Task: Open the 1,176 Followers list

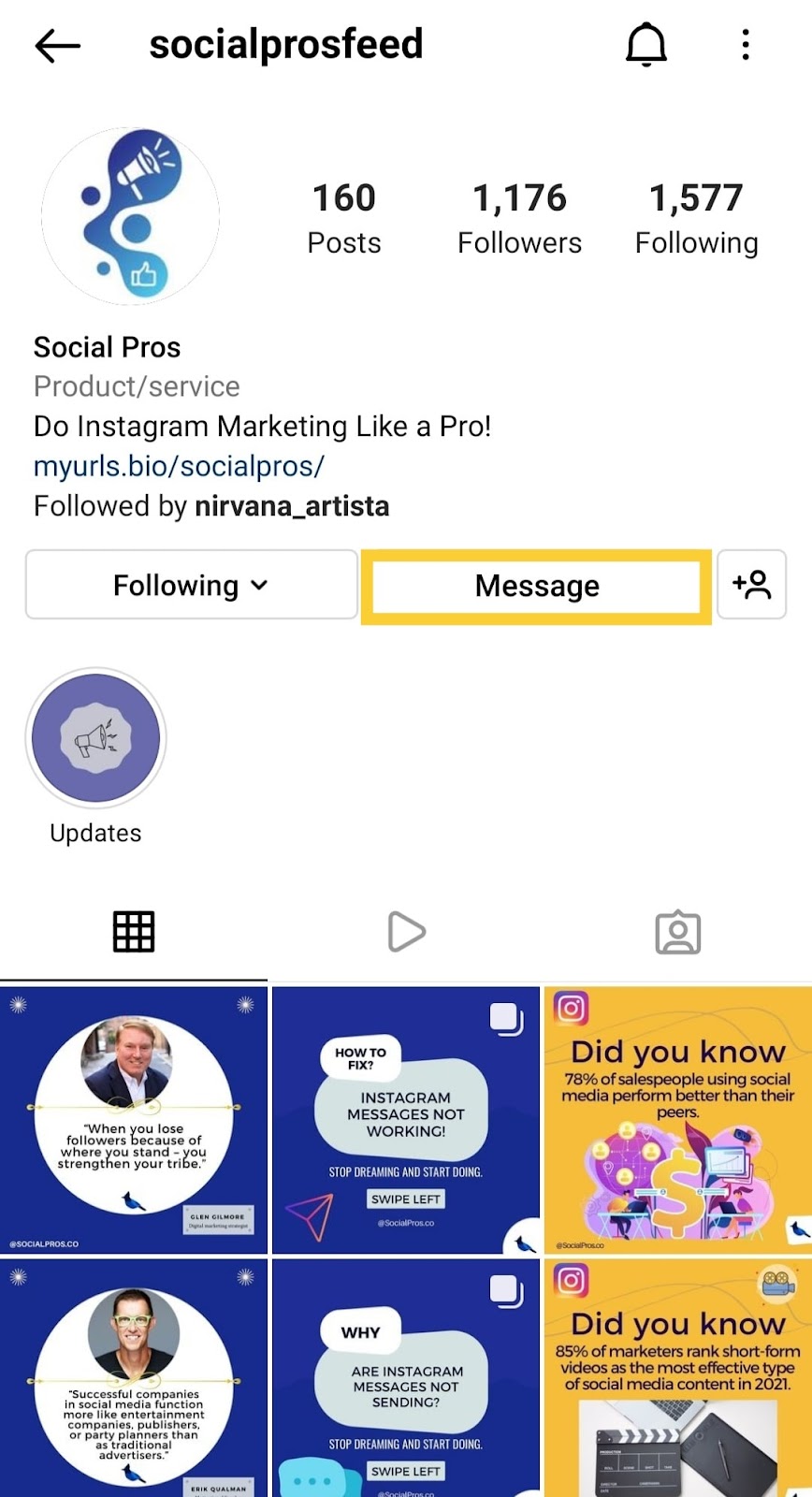Action: pyautogui.click(x=519, y=218)
